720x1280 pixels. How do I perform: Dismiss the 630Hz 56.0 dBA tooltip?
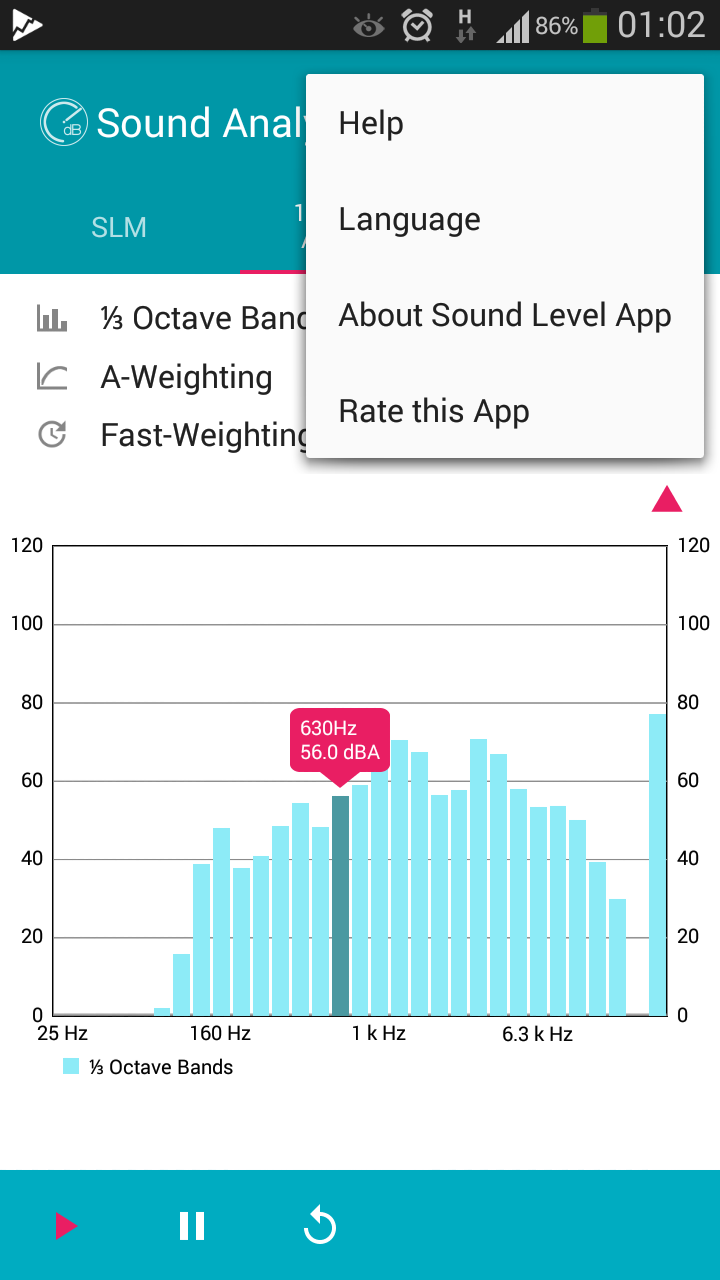[x=339, y=741]
